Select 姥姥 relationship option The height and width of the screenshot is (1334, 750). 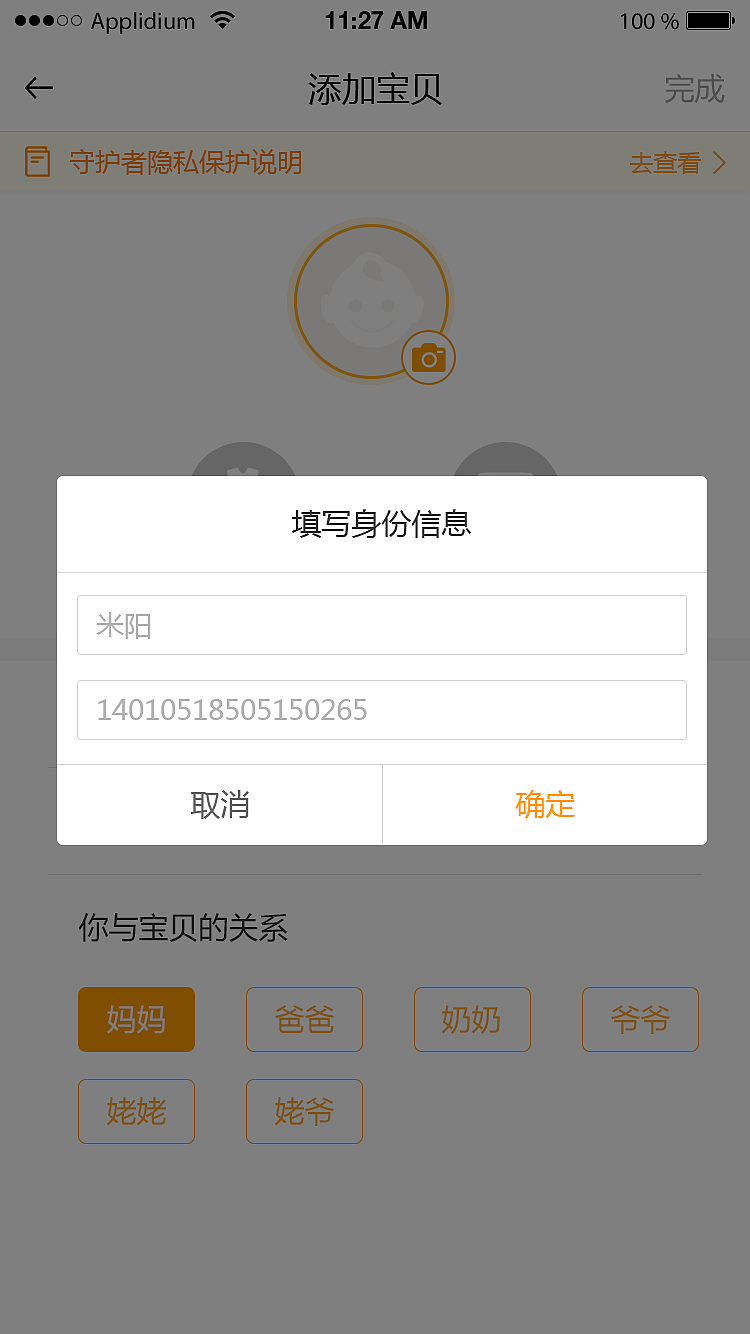(136, 1111)
